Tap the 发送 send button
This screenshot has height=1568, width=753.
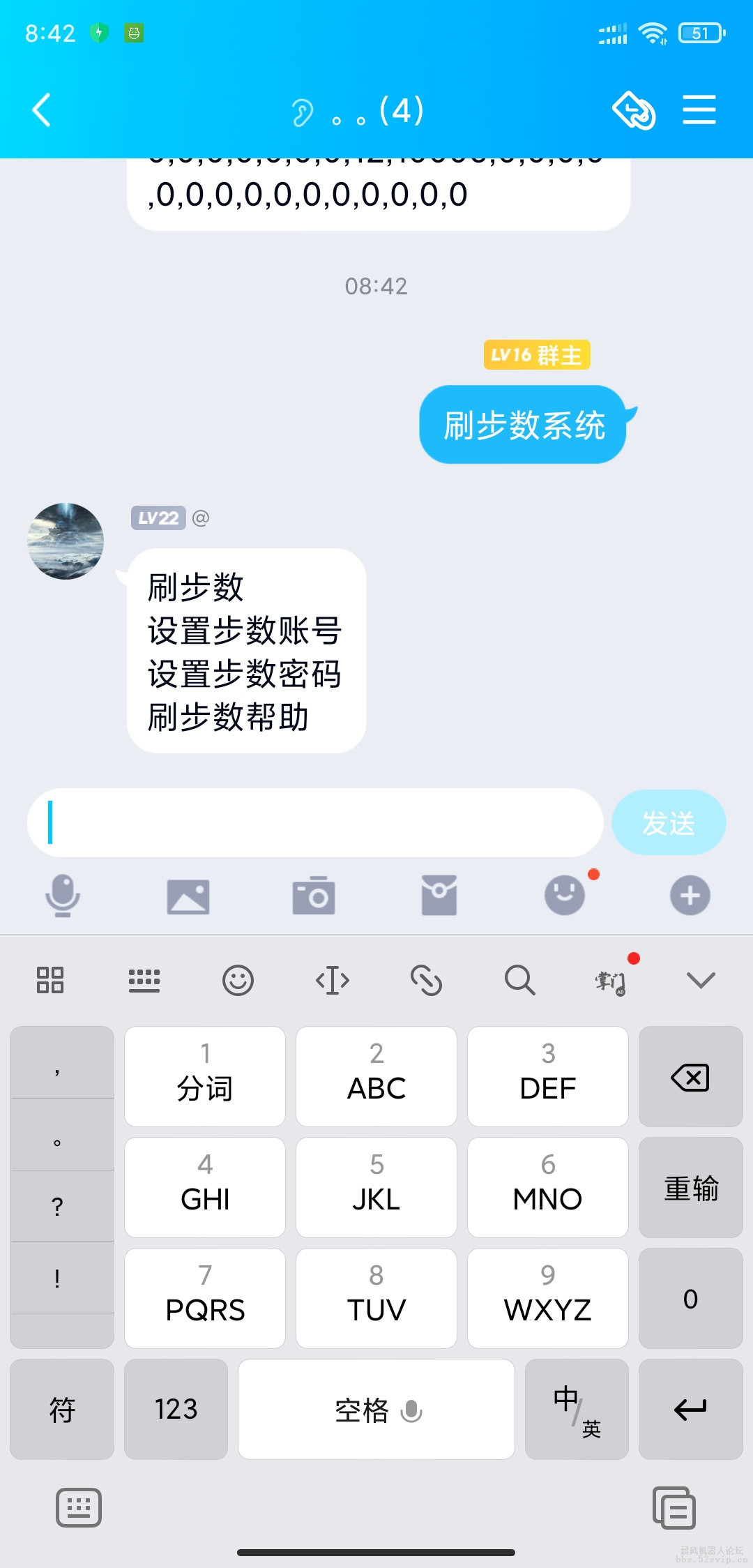tap(668, 823)
